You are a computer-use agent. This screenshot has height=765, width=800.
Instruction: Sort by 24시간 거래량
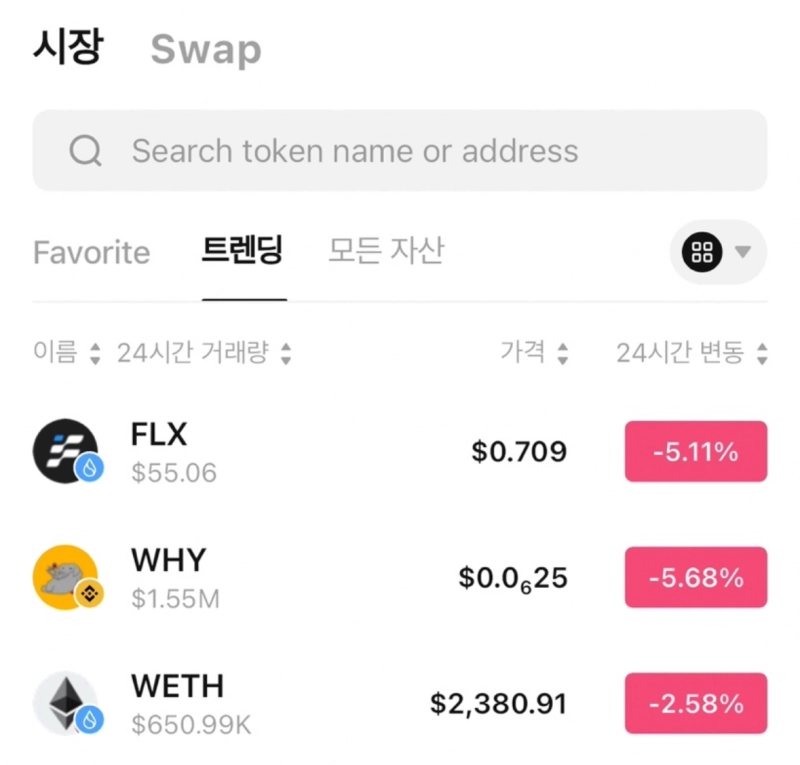(204, 353)
